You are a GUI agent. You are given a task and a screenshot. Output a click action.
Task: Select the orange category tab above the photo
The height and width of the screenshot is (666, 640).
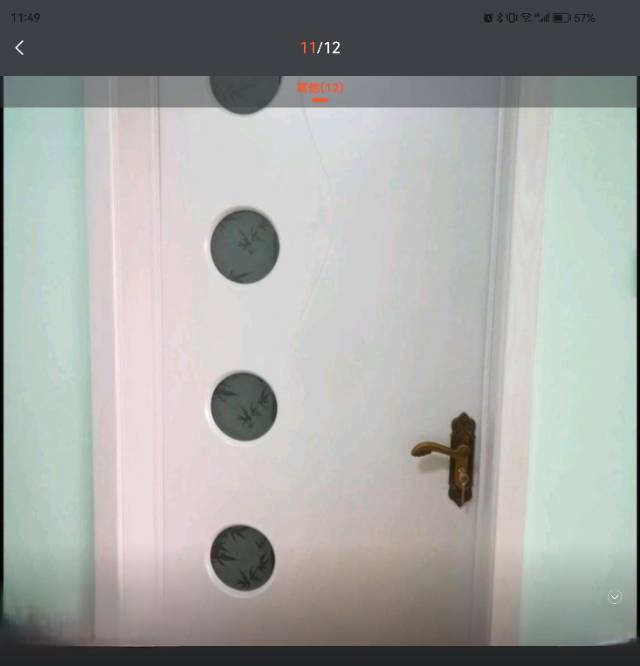tap(320, 89)
